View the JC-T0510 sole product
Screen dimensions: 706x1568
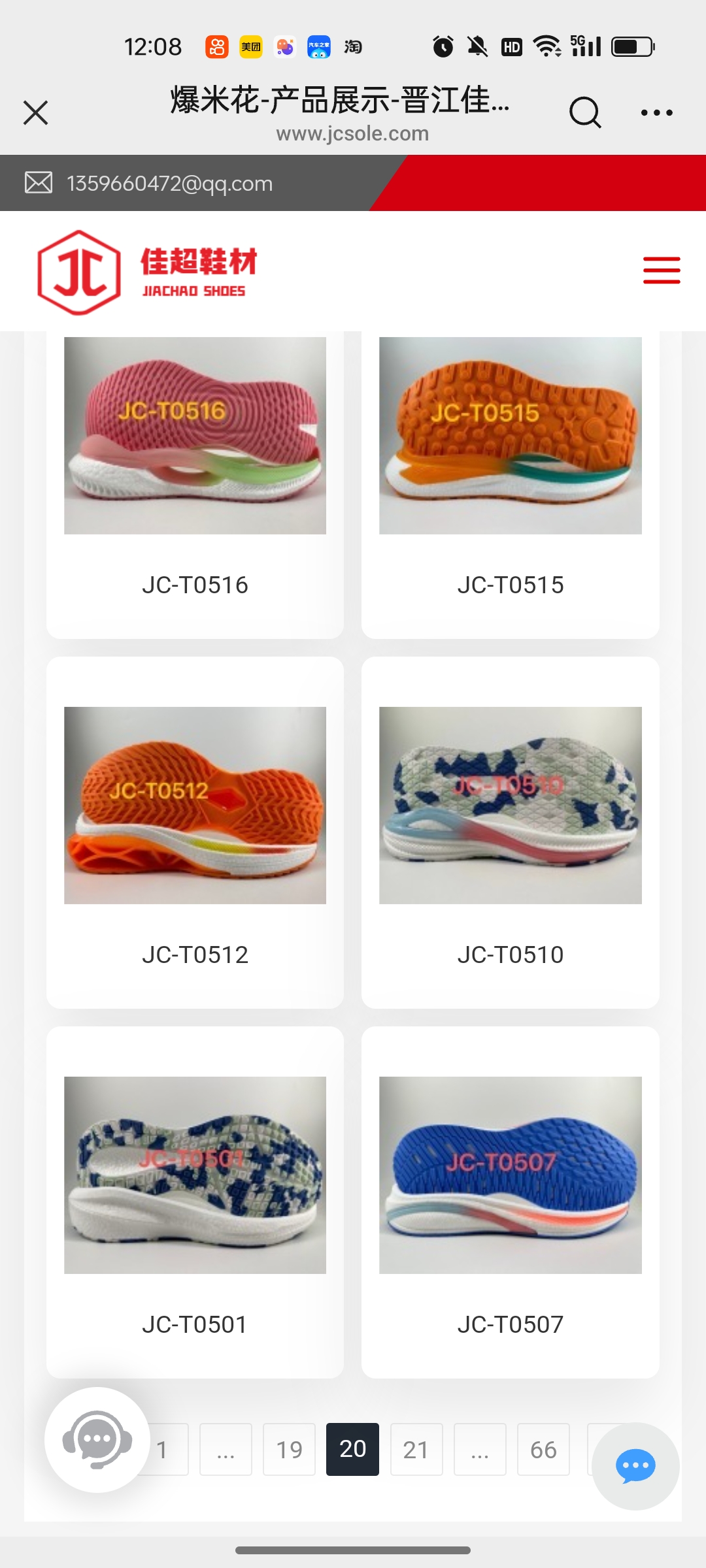click(x=510, y=830)
